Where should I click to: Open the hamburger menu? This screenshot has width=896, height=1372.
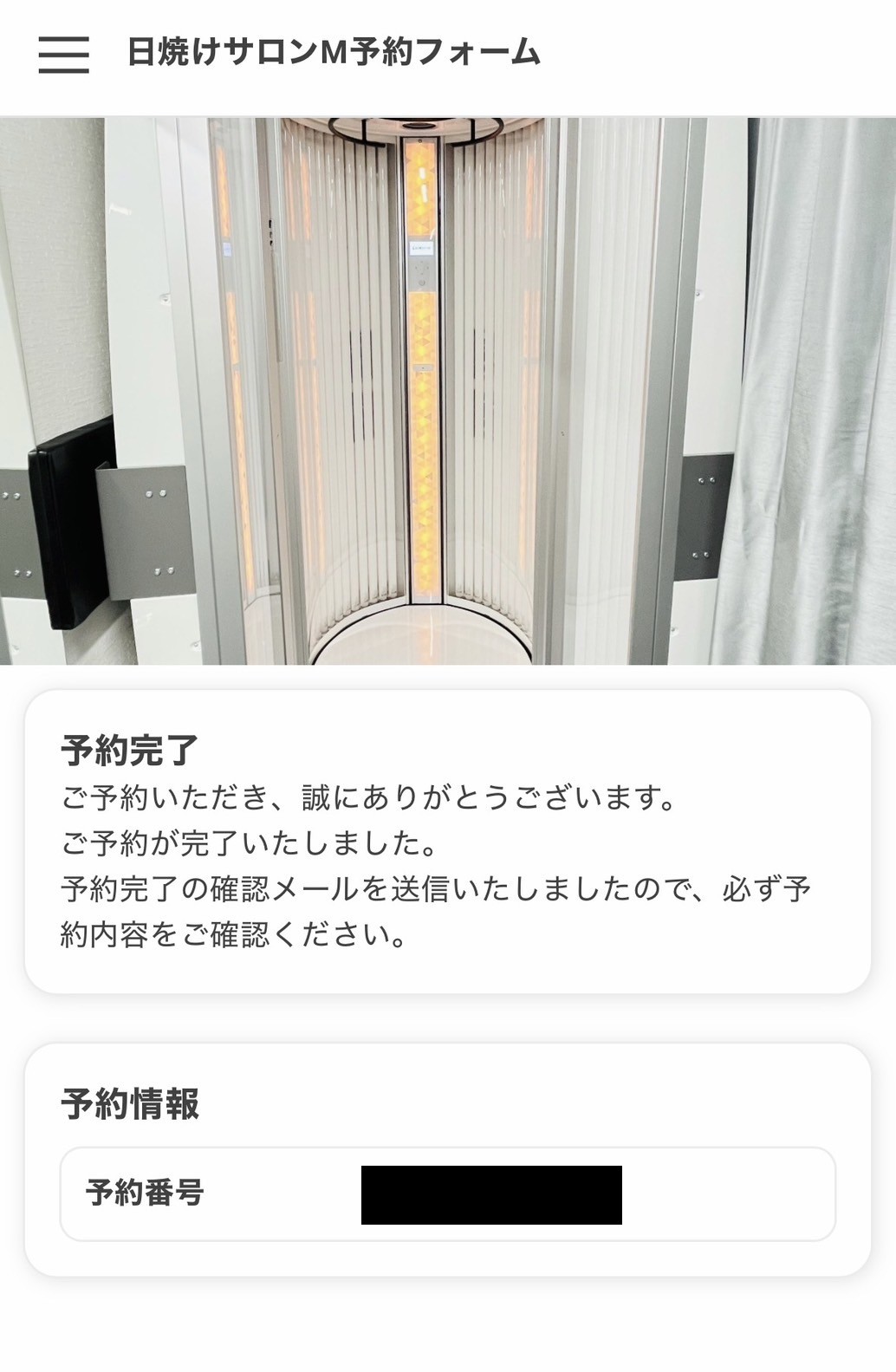(63, 54)
